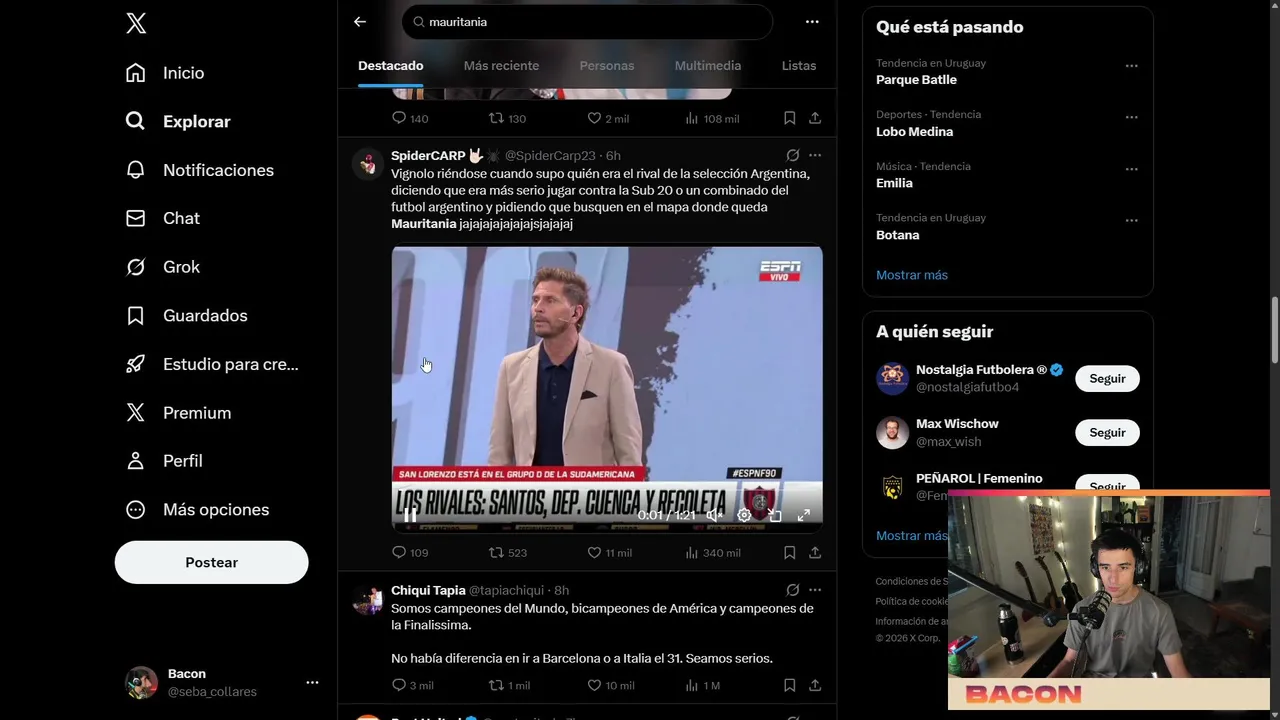
Task: Repost the SpiderCARP Vignolo post
Action: 496,553
